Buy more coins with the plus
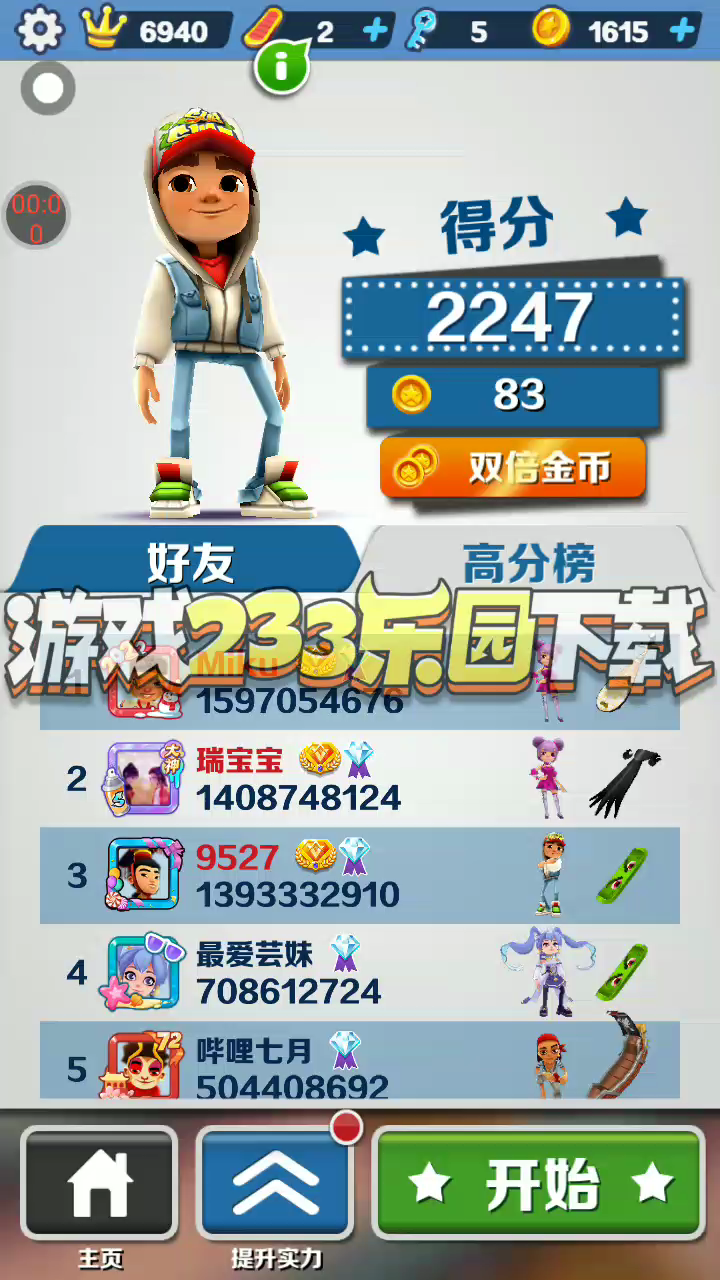Viewport: 720px width, 1280px height. click(683, 31)
